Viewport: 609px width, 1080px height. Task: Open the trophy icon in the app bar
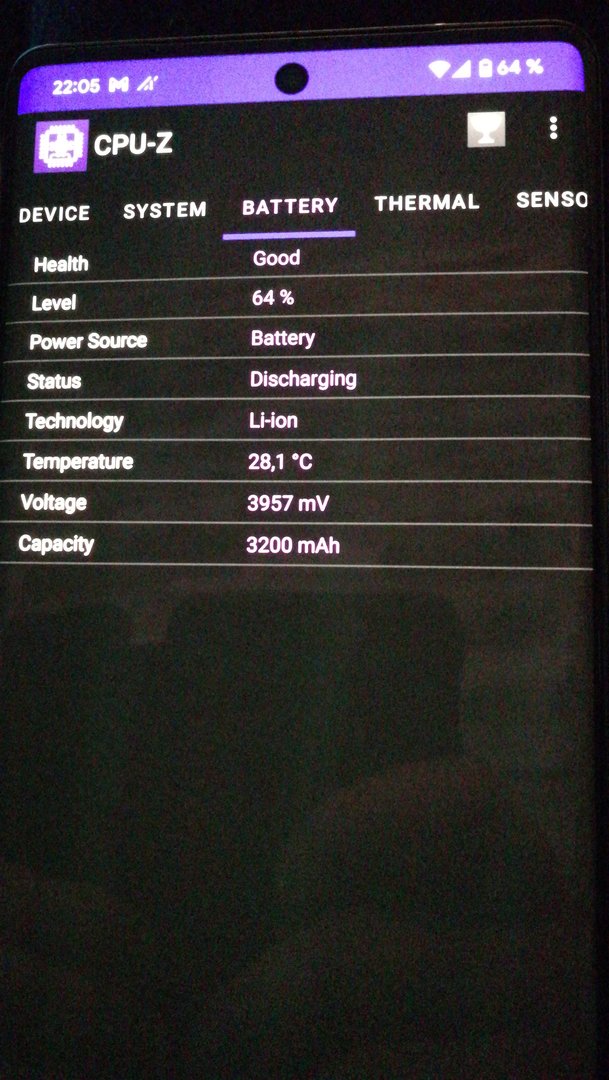(486, 130)
